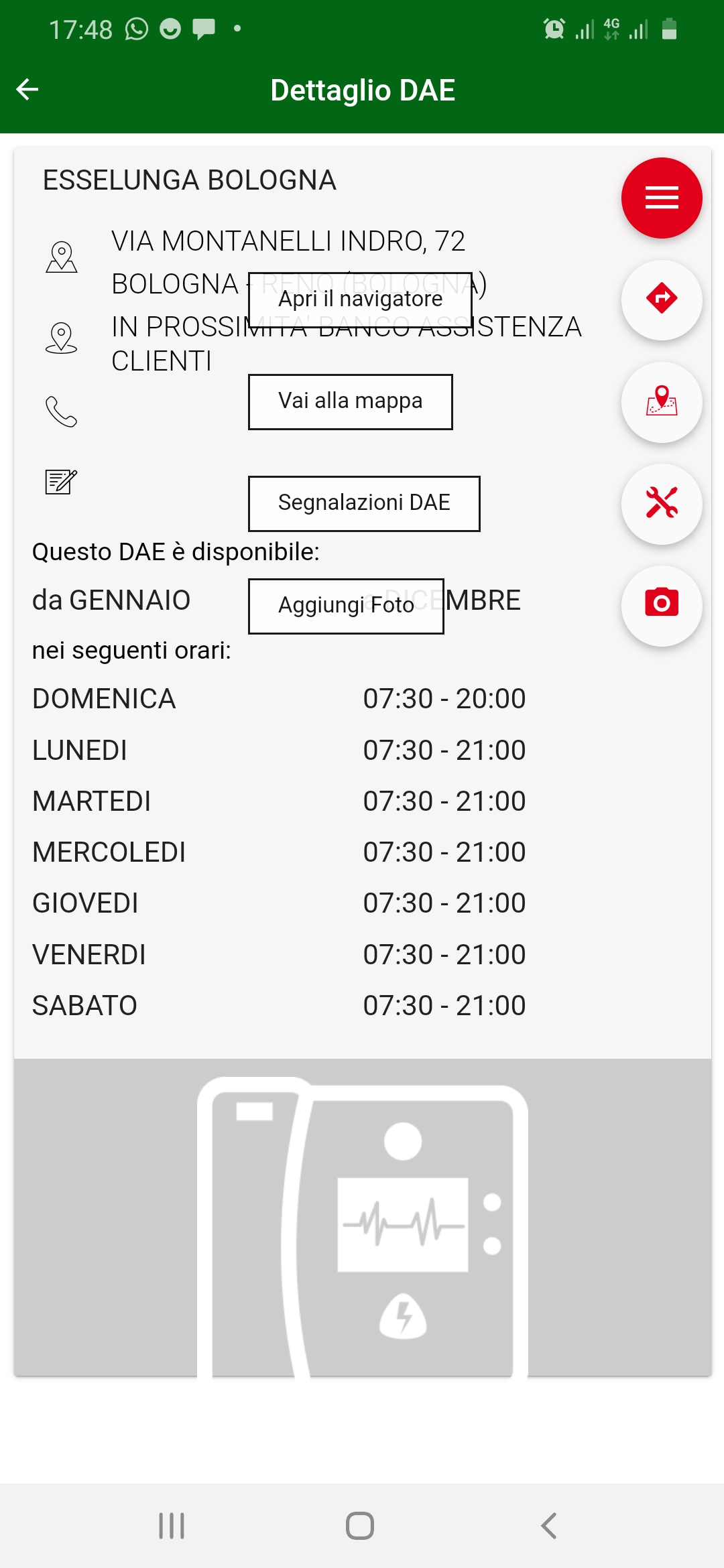The height and width of the screenshot is (1568, 724).
Task: Collapse the red hamburger menu button
Action: point(661,198)
